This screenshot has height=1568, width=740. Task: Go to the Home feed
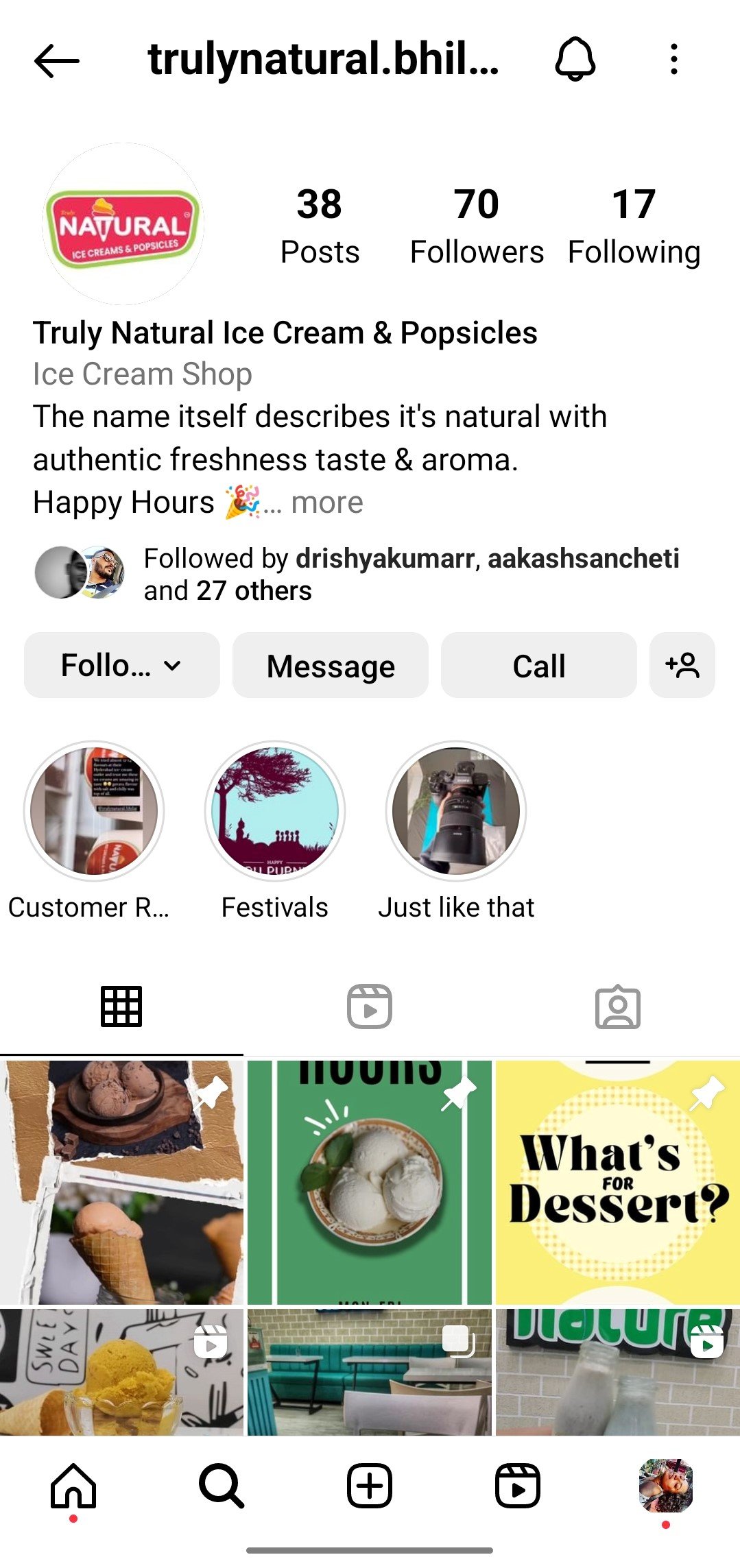(x=73, y=1486)
